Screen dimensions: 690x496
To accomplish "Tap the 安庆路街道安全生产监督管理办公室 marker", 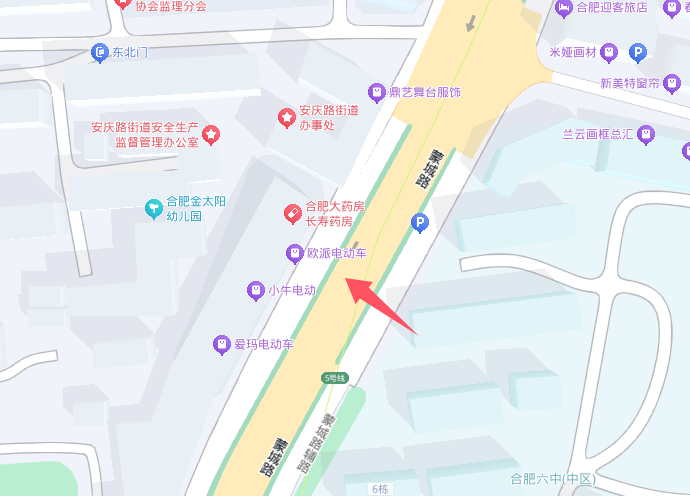I will click(x=212, y=135).
